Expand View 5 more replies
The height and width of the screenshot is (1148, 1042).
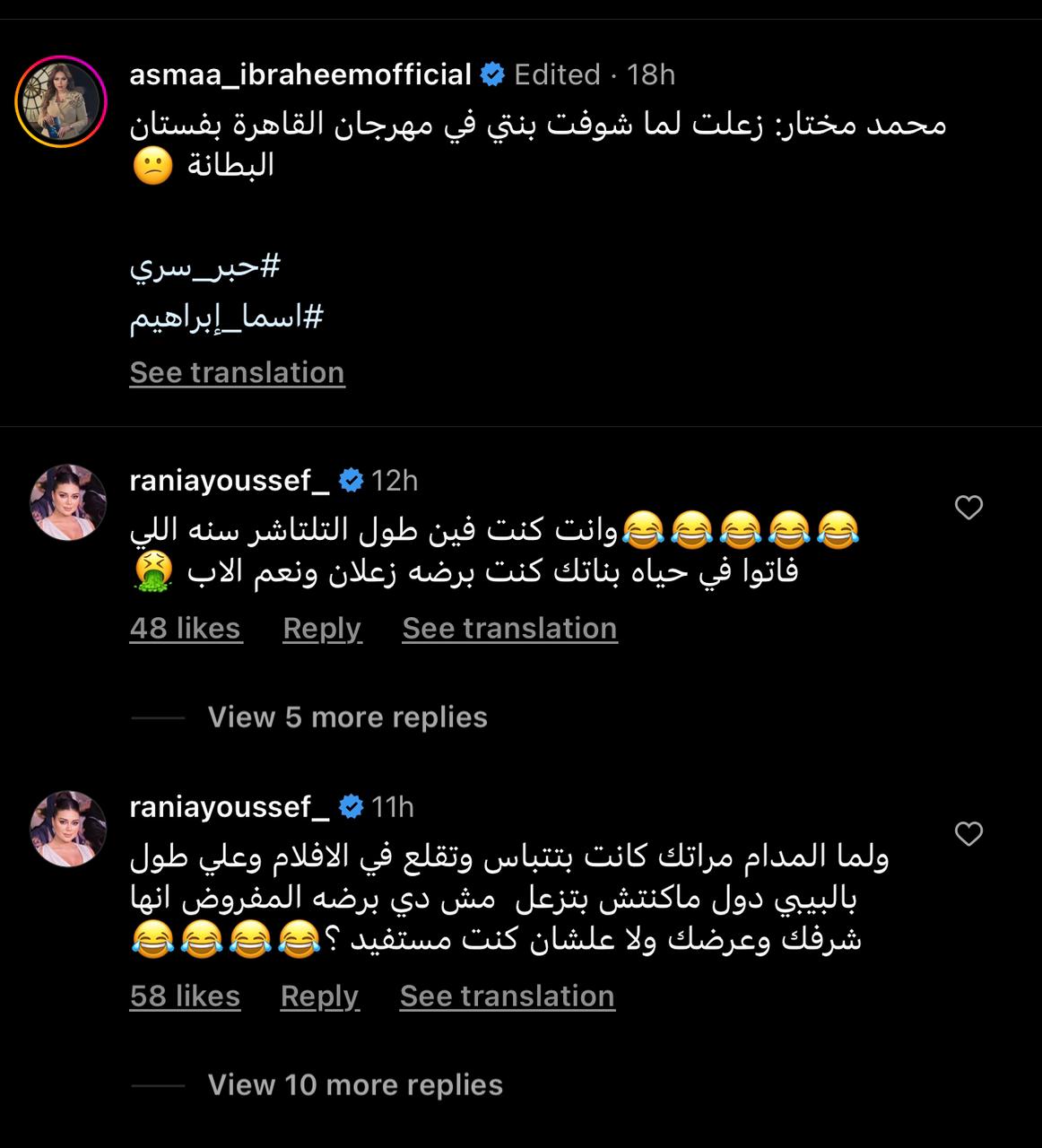[347, 717]
